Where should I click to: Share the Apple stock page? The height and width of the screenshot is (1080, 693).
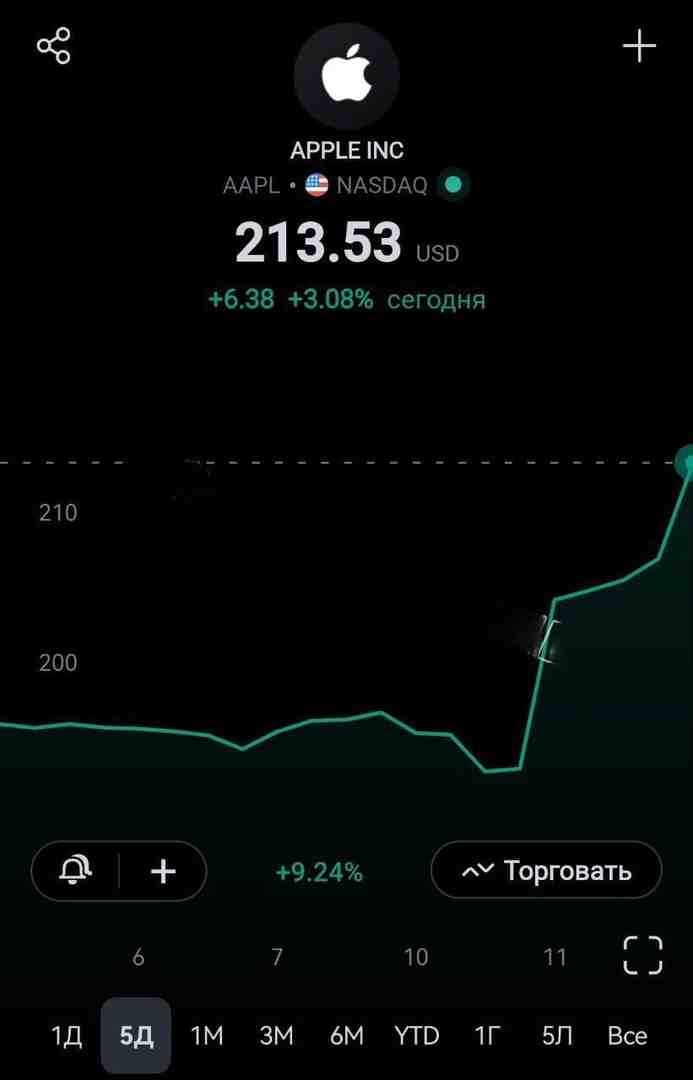(x=54, y=47)
